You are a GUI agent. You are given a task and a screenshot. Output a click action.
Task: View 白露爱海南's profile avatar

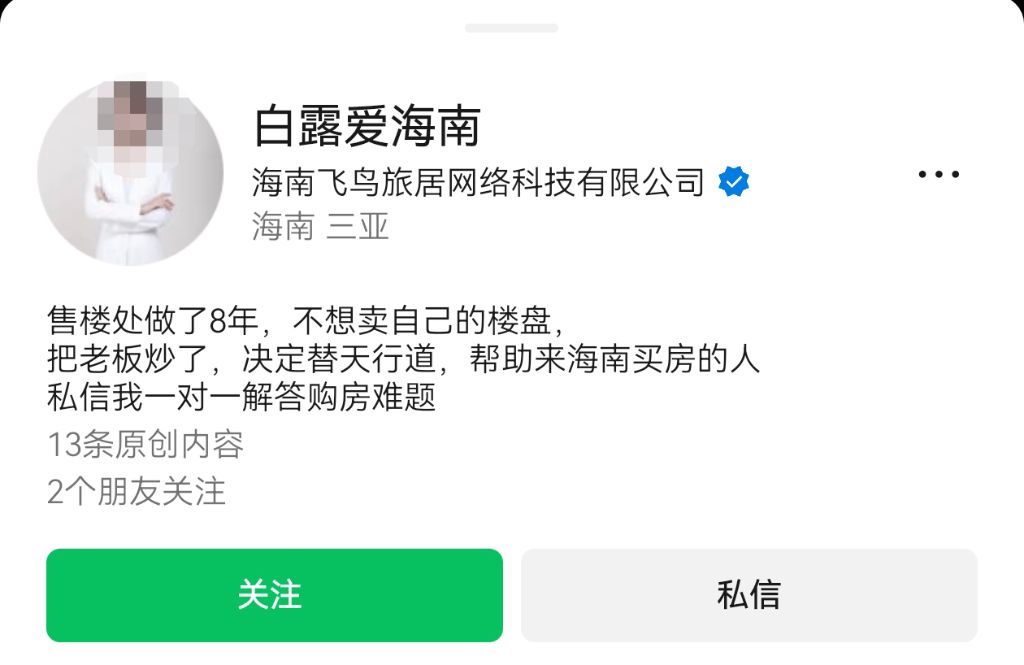coord(130,172)
